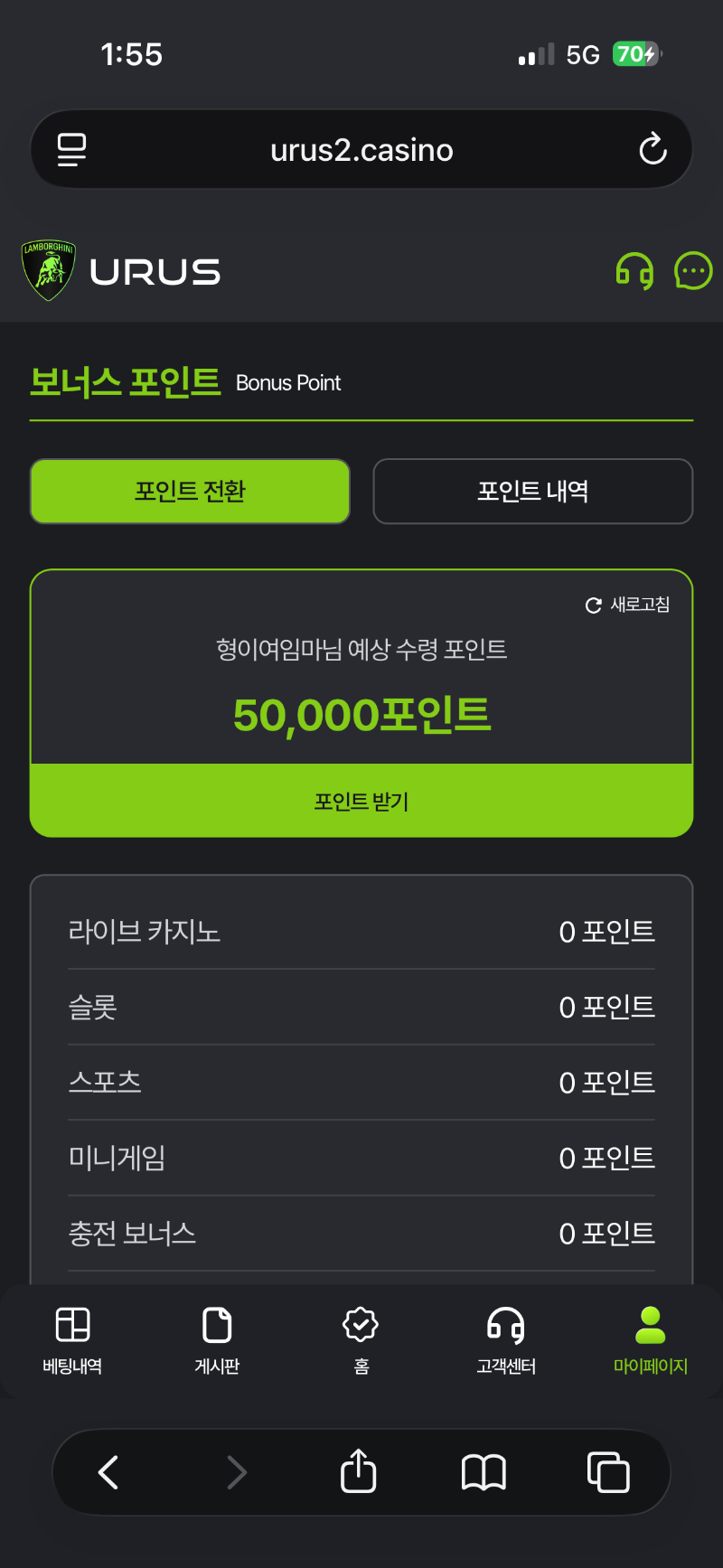This screenshot has width=723, height=1568.
Task: Switch to the 포인트 내역 tab
Action: tap(533, 491)
